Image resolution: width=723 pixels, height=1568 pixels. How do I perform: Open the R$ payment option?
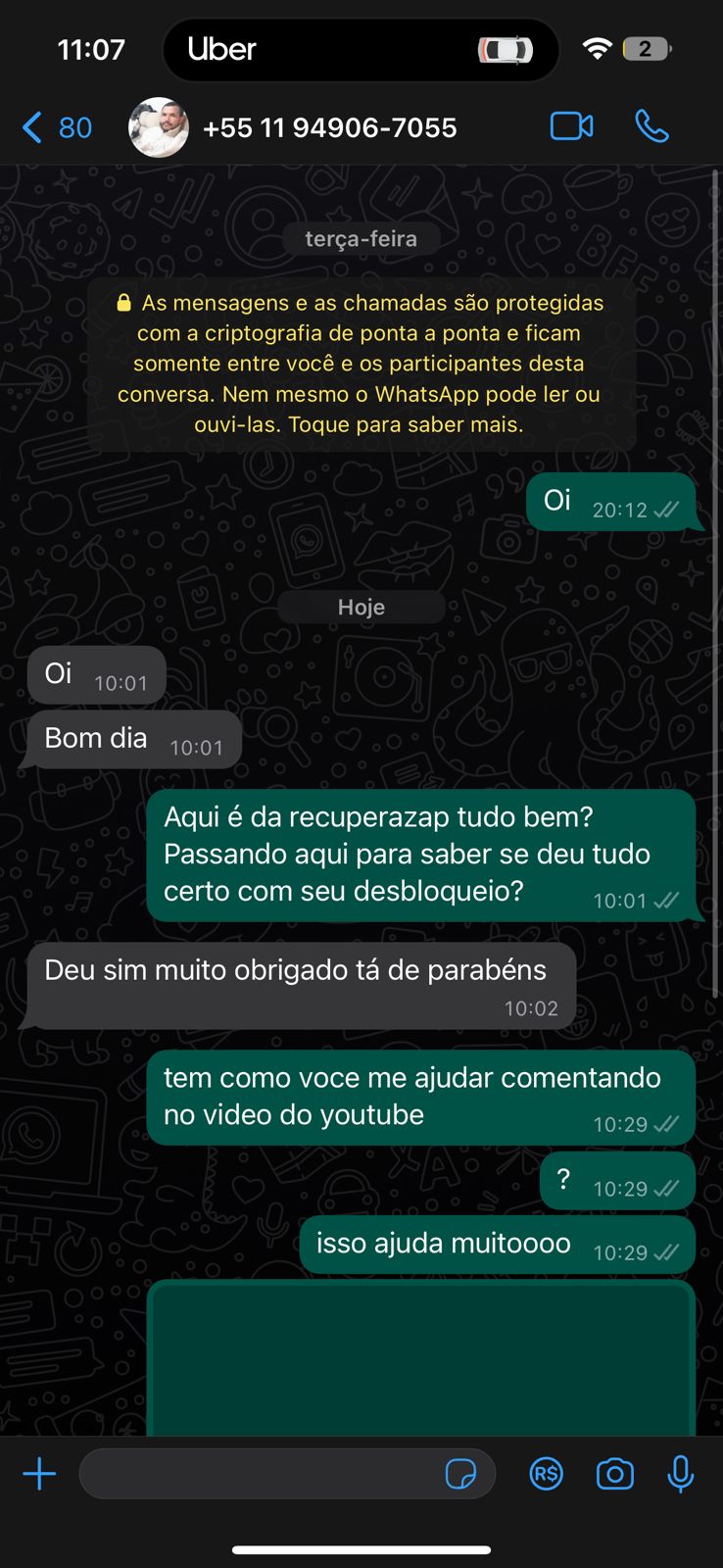[x=547, y=1474]
